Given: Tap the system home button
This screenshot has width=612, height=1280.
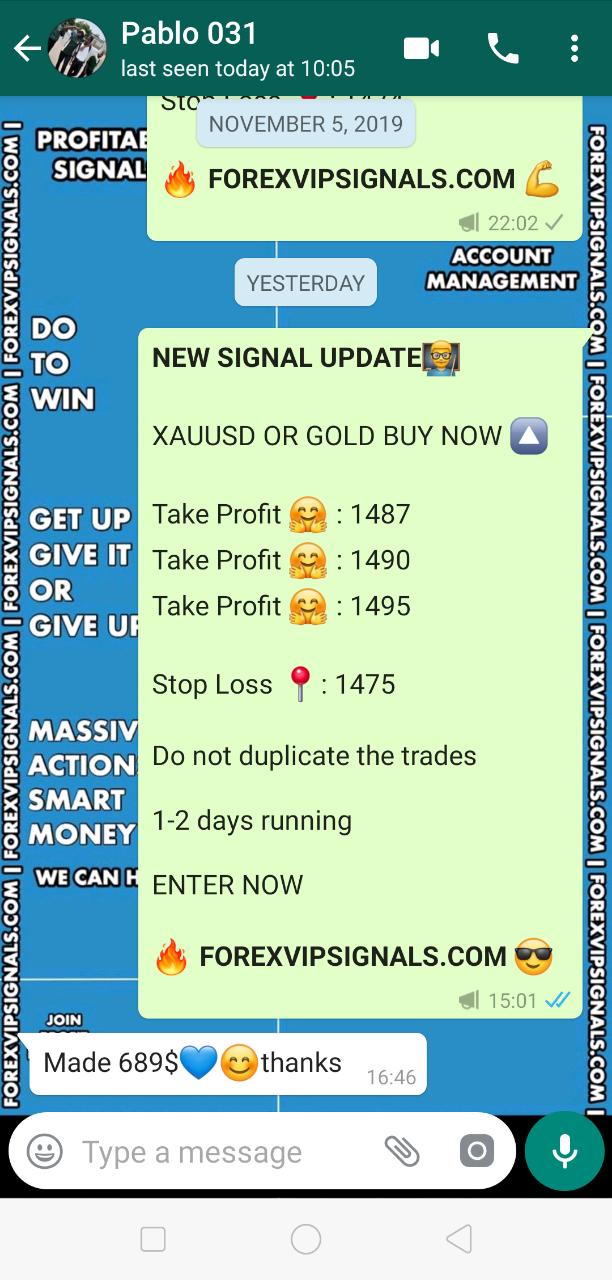Looking at the screenshot, I should click(306, 1240).
